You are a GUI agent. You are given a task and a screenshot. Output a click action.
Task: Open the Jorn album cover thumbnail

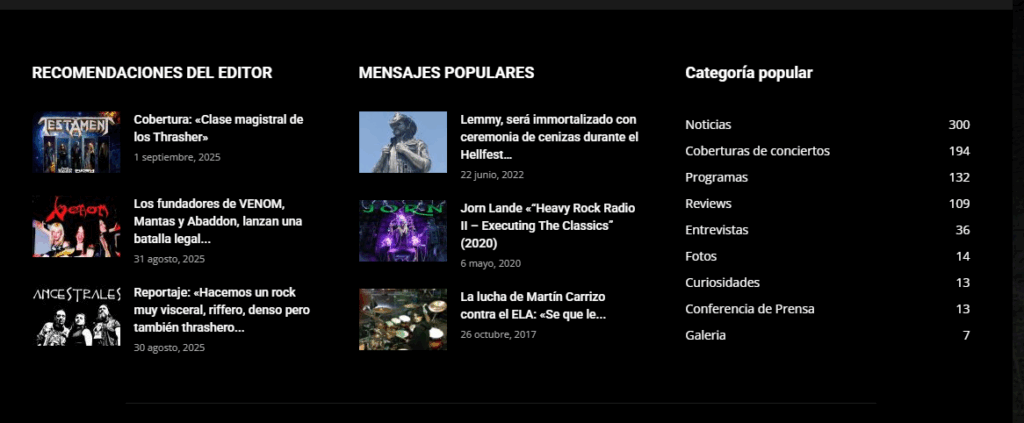[x=403, y=230]
